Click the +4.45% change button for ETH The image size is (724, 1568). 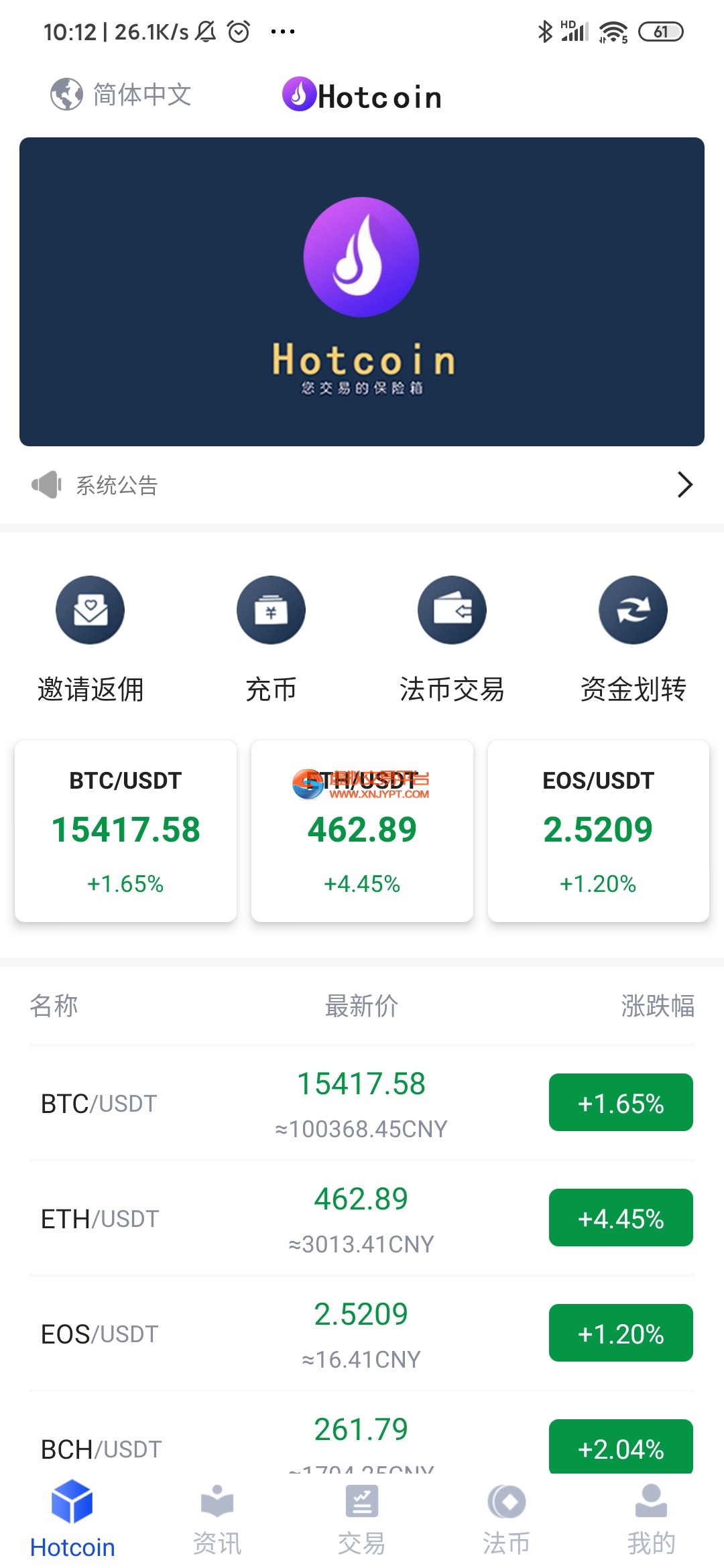click(620, 1218)
